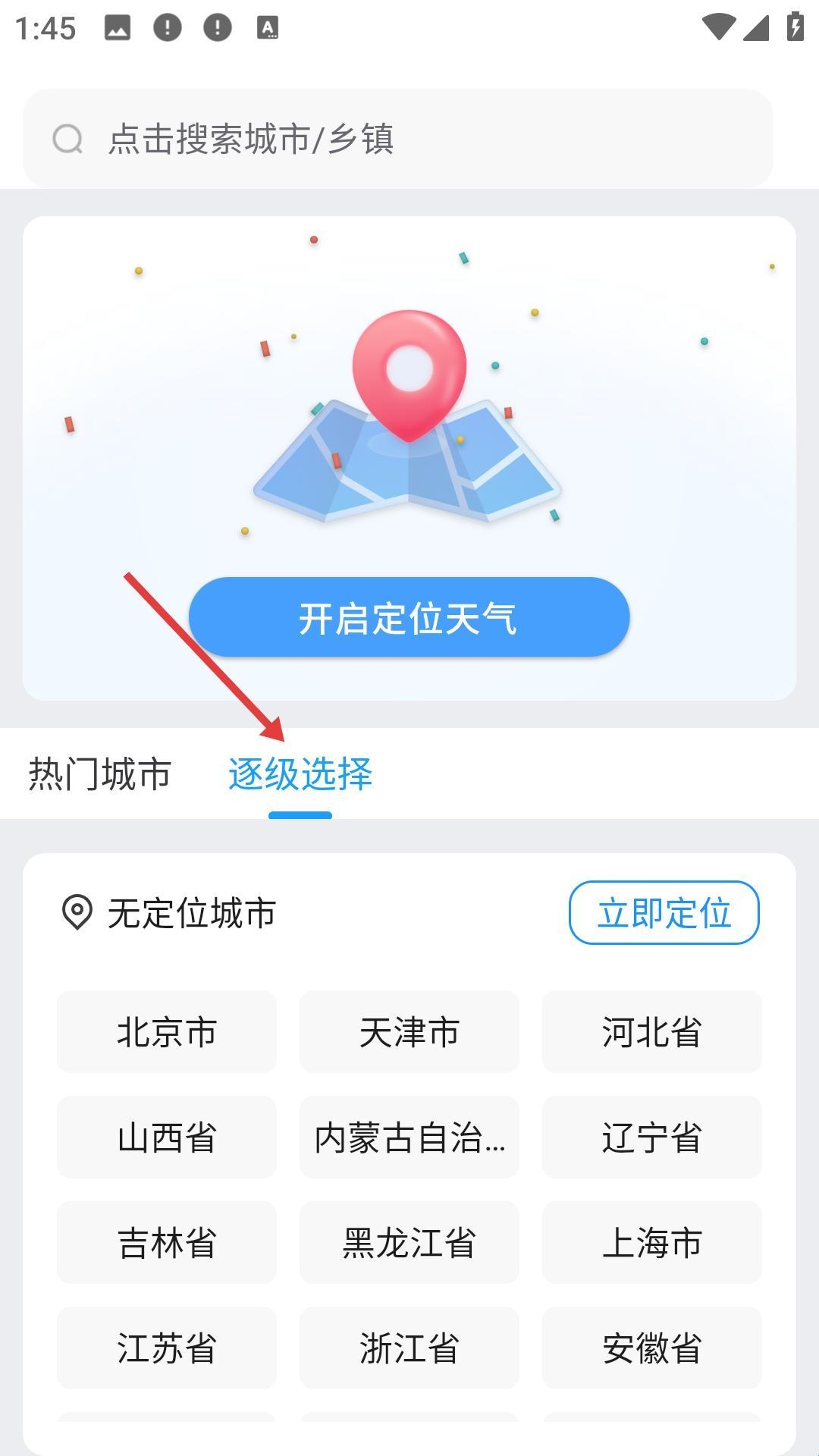The width and height of the screenshot is (819, 1456).
Task: Tap the 立即定位 button
Action: point(664,912)
